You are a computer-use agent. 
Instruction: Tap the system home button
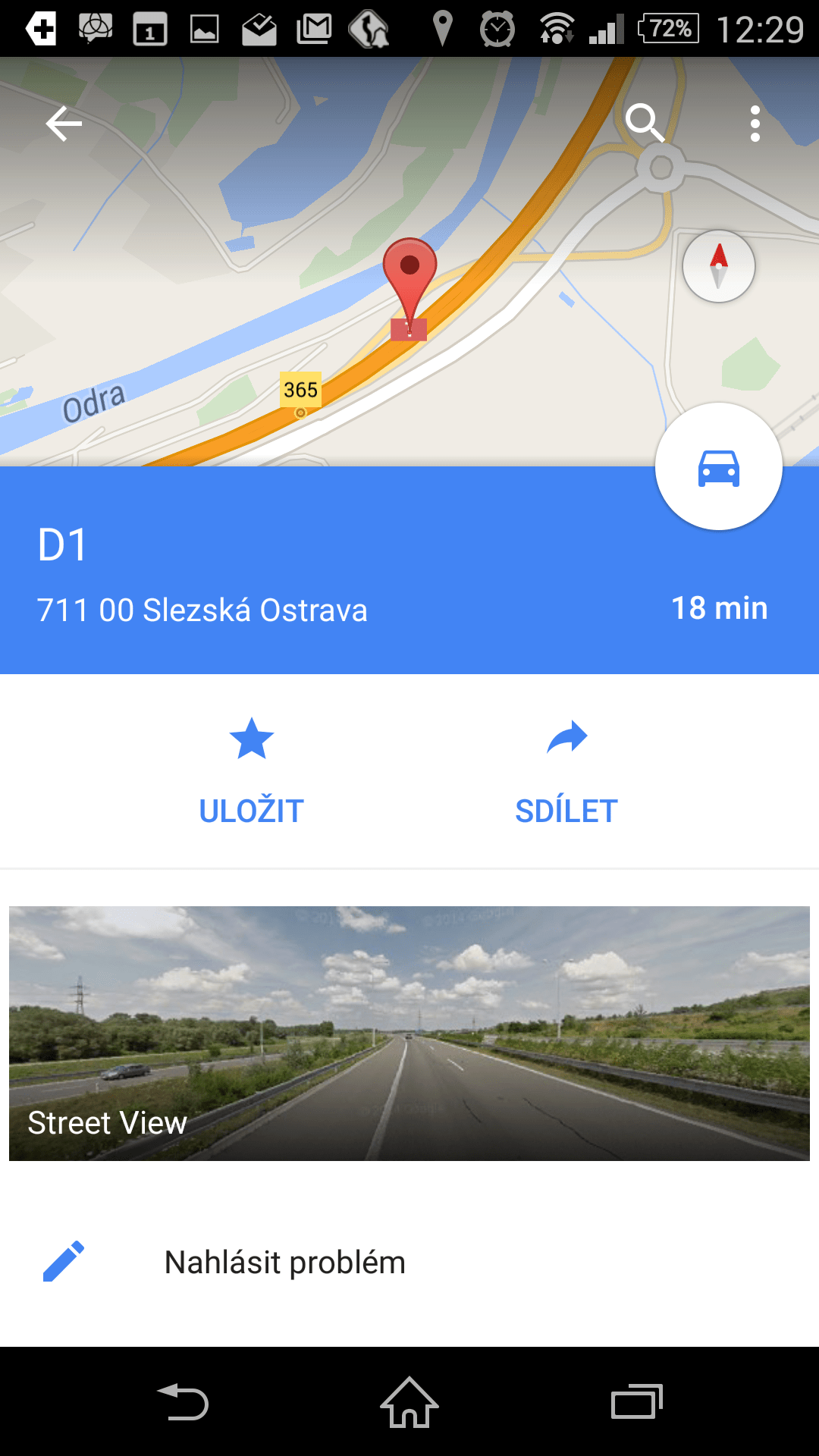(409, 1402)
